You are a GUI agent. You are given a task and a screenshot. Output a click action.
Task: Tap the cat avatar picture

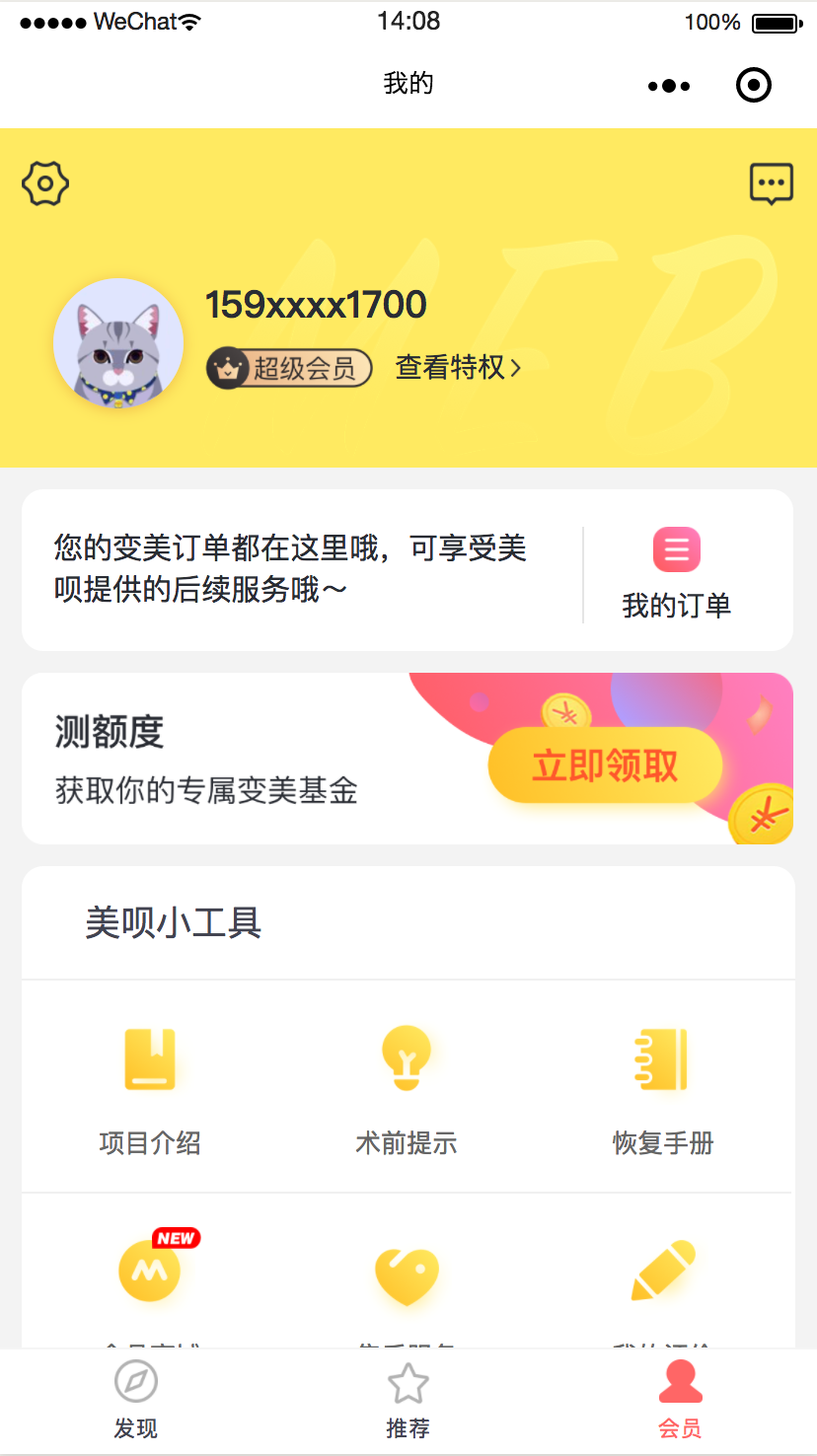pos(117,342)
